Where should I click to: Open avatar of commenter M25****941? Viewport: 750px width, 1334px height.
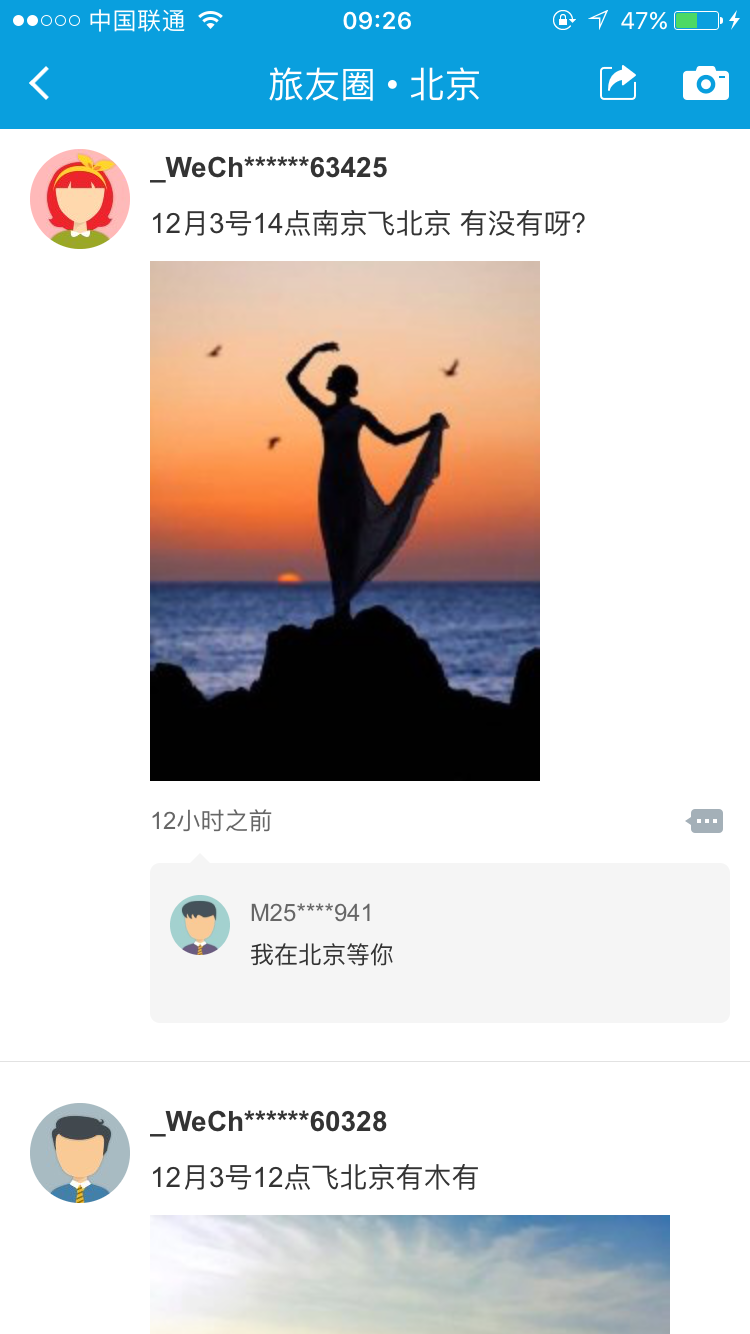200,925
